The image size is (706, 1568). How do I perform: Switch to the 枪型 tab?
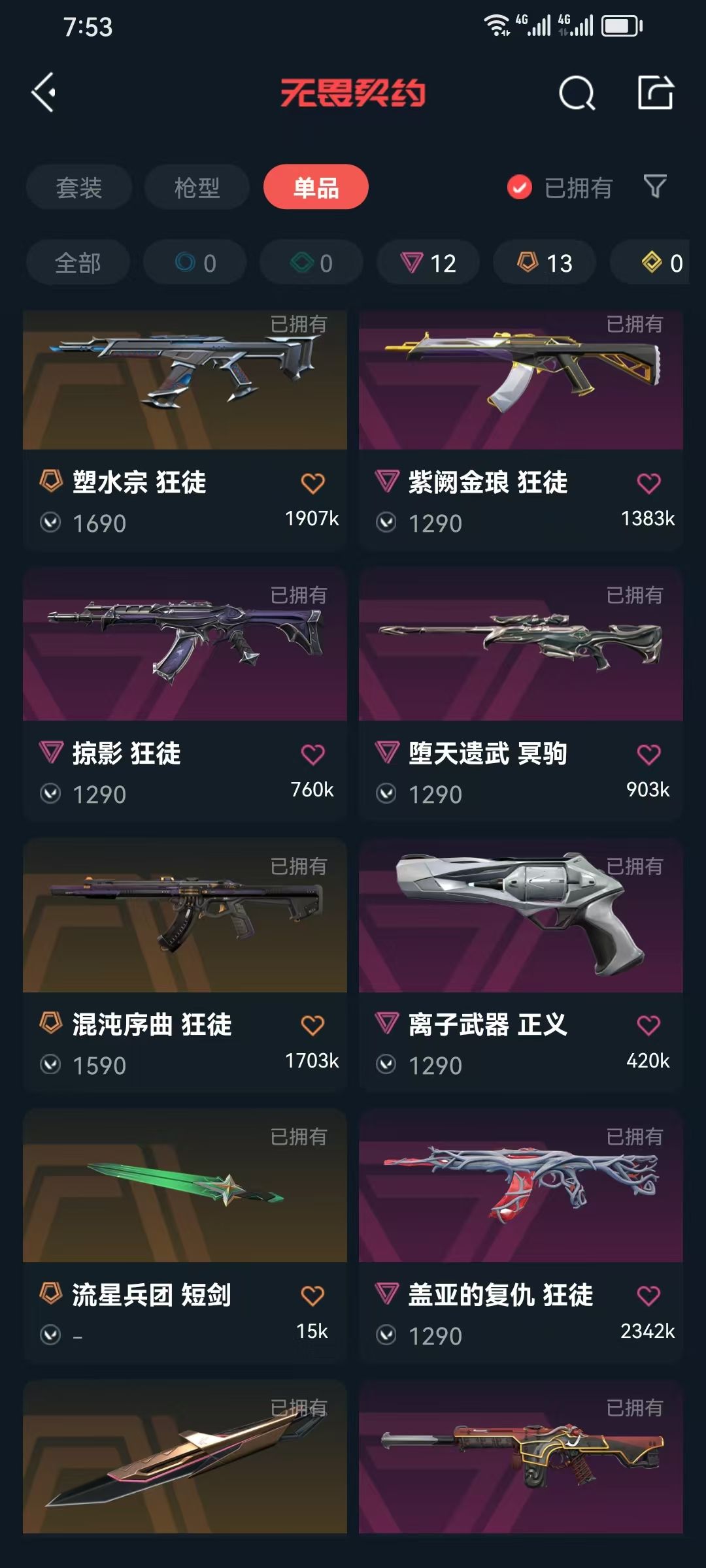[197, 188]
